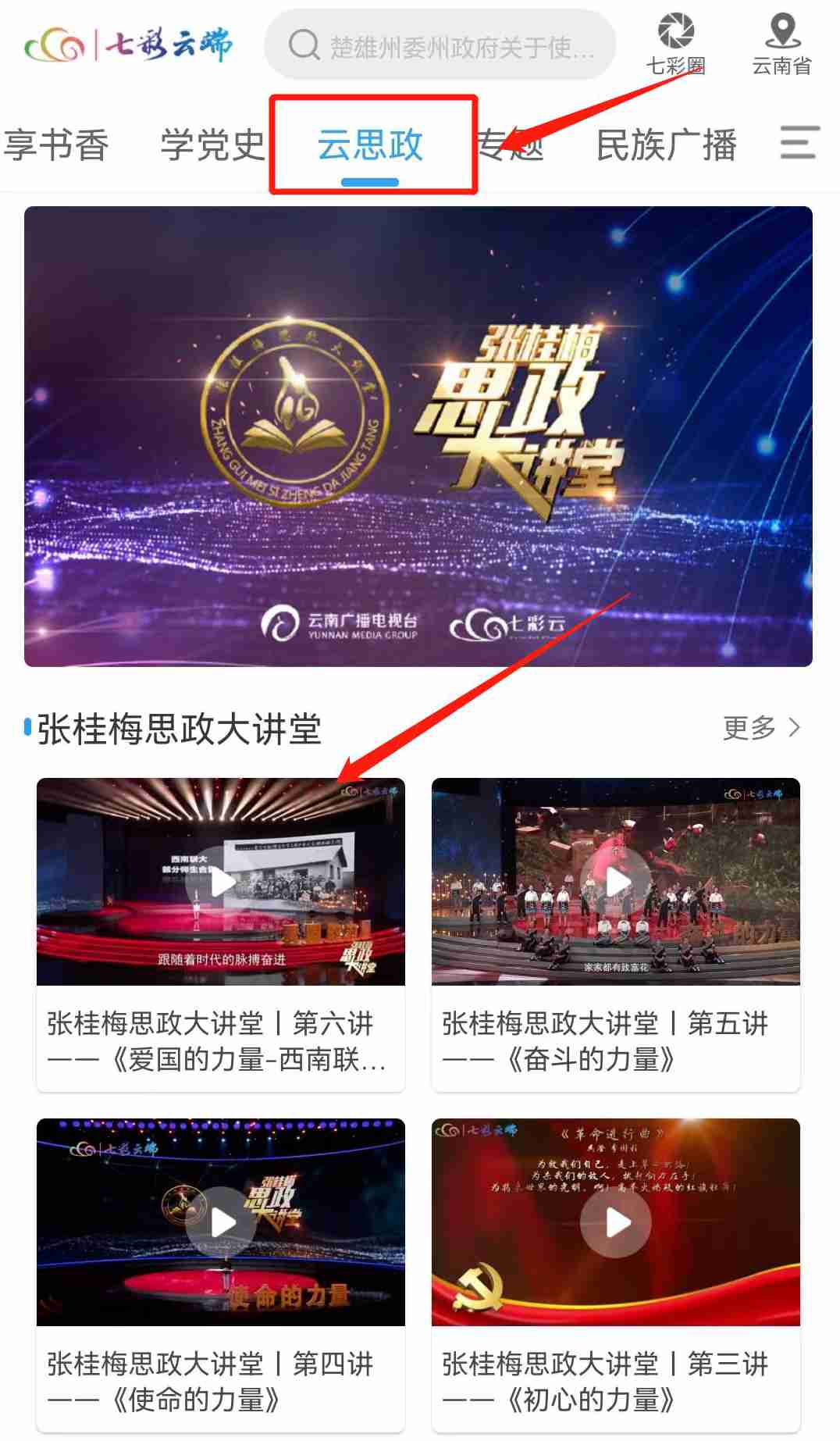The image size is (840, 1441).
Task: Play the 第三讲《初心的力量》 video
Action: (x=616, y=1222)
